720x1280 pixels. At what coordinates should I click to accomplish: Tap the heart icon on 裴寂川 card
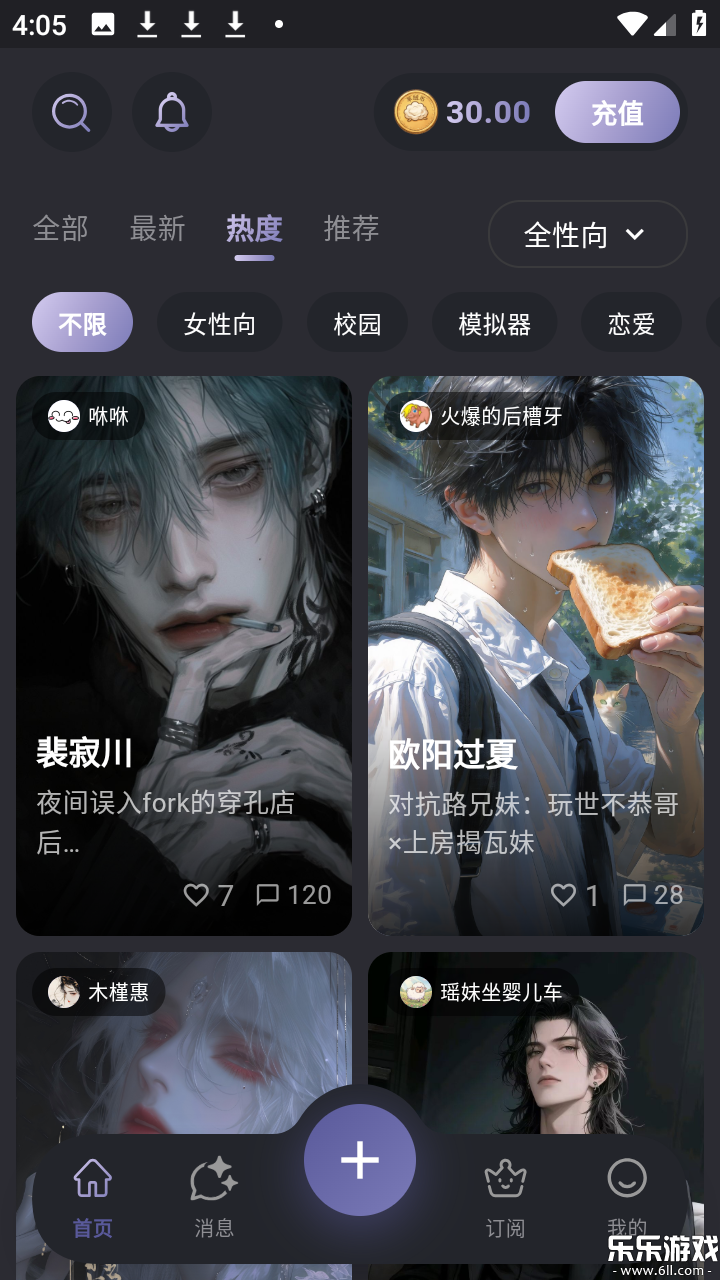coord(196,895)
